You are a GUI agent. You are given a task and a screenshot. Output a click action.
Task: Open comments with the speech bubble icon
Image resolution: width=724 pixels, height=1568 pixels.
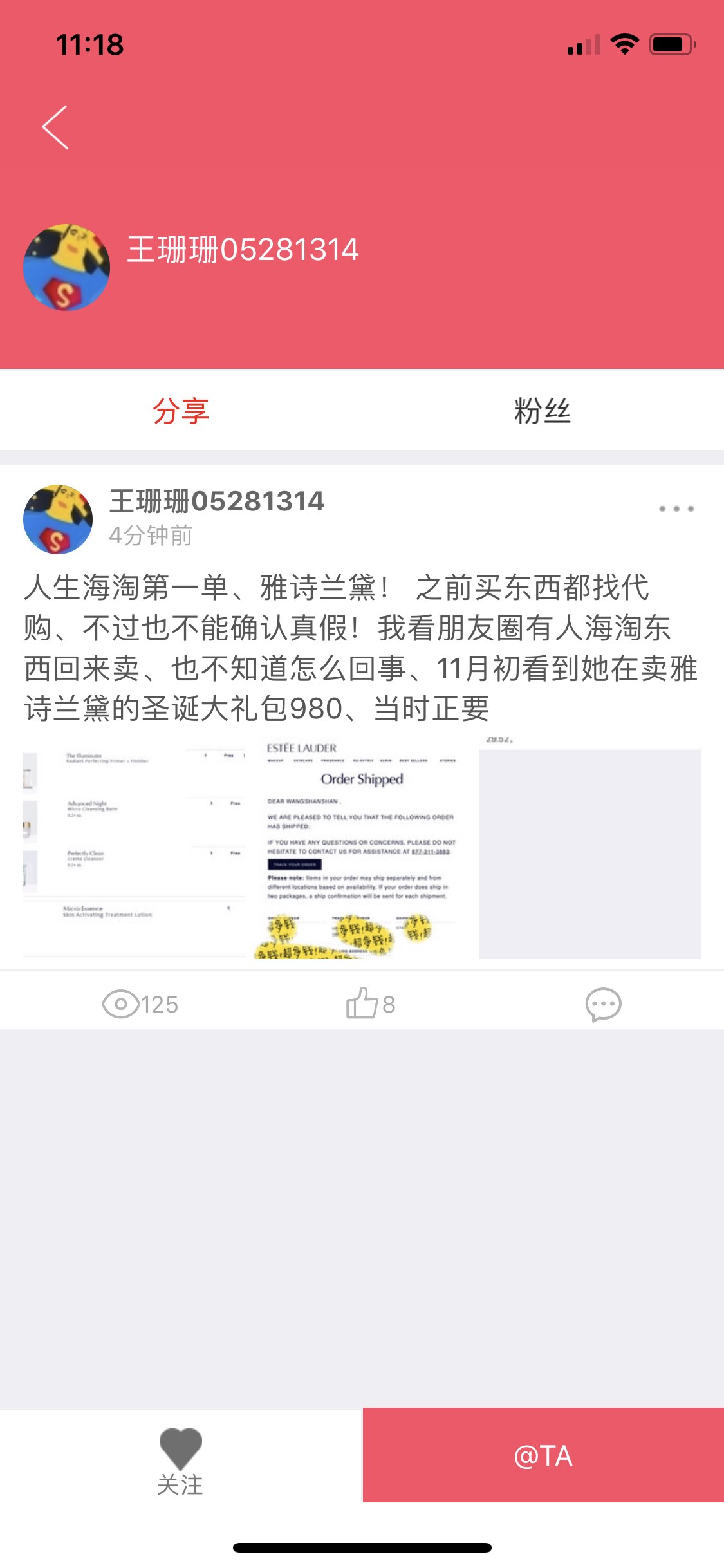tap(603, 1004)
